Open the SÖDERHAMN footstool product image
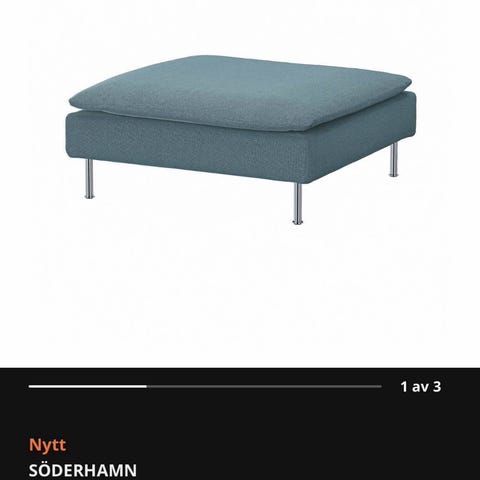This screenshot has width=480, height=480. click(240, 140)
